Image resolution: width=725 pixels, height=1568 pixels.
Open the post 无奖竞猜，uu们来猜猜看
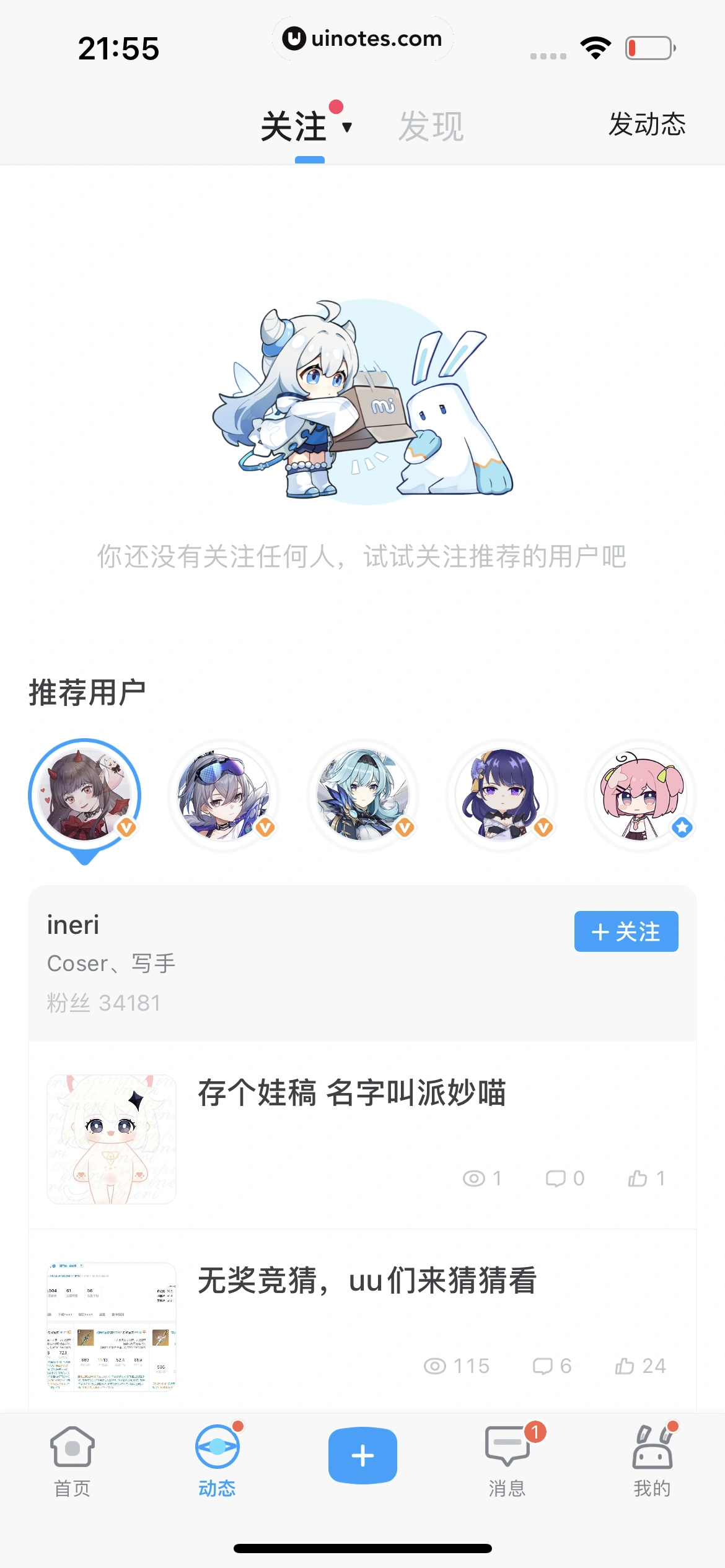tap(367, 1280)
